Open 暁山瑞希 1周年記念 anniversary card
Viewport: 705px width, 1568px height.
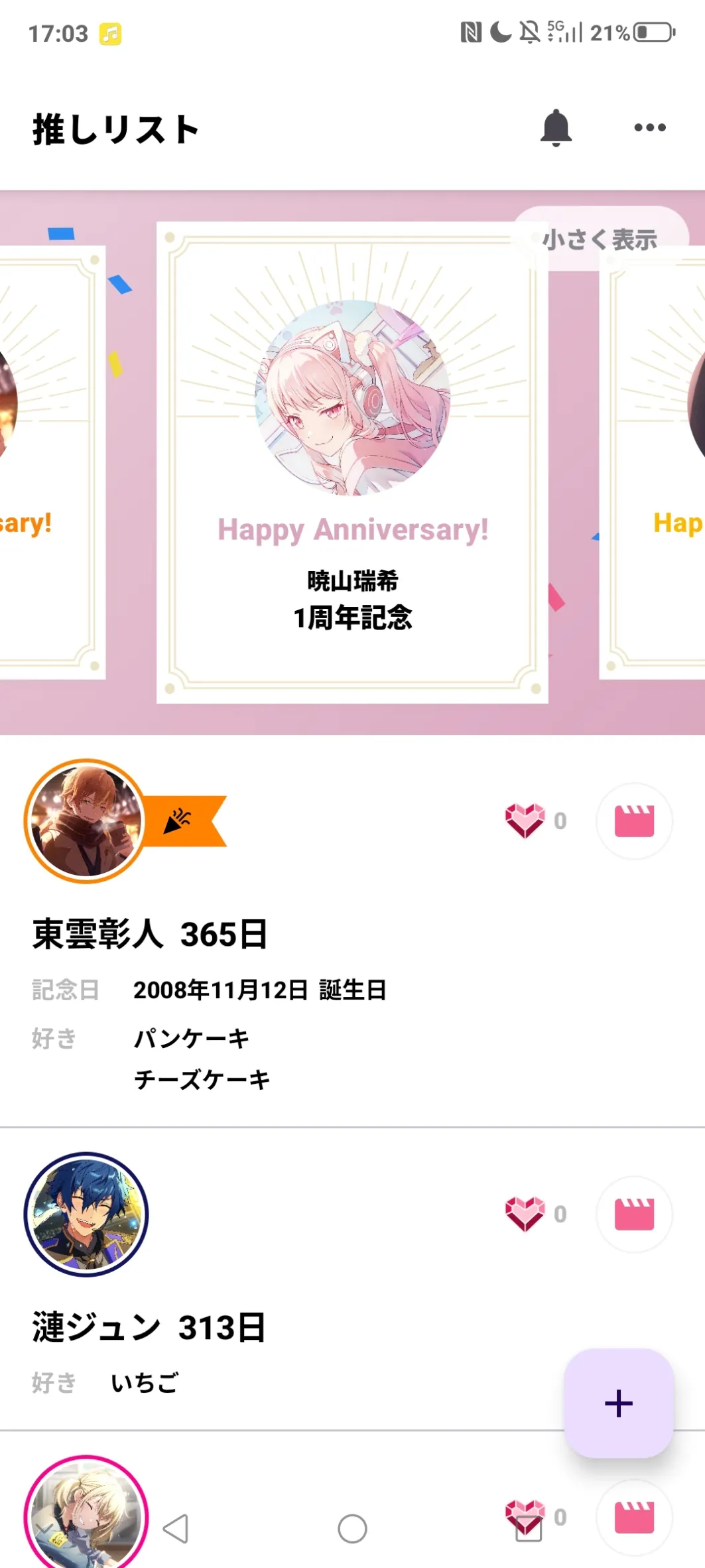352,463
